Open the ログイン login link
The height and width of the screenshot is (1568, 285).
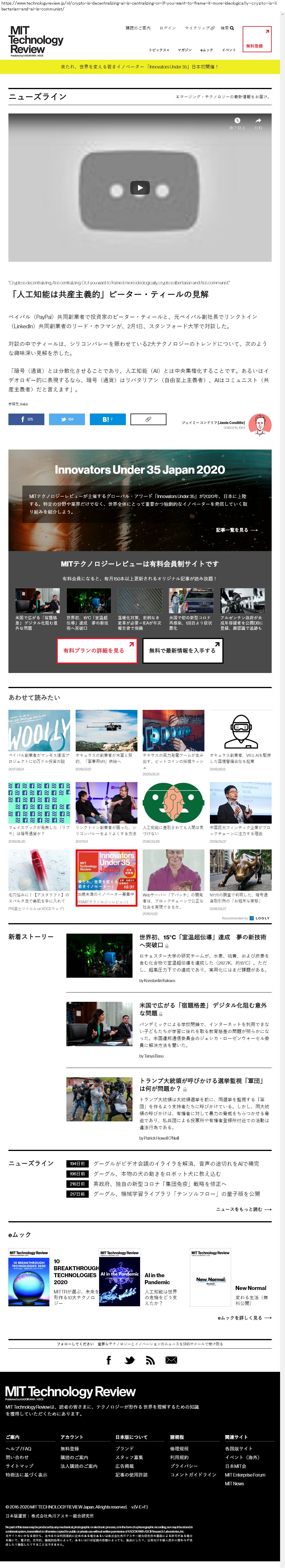[x=168, y=28]
